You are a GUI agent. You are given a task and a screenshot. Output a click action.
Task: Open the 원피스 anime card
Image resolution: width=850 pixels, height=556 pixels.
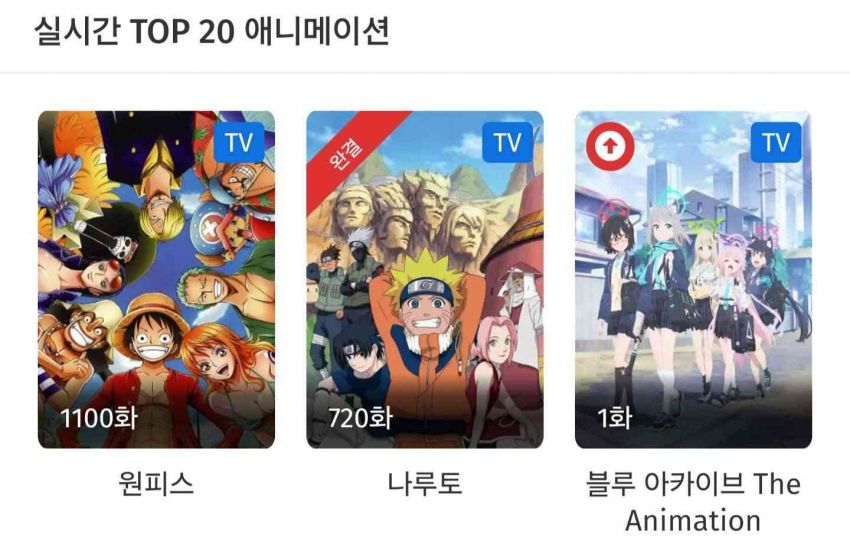[156, 280]
